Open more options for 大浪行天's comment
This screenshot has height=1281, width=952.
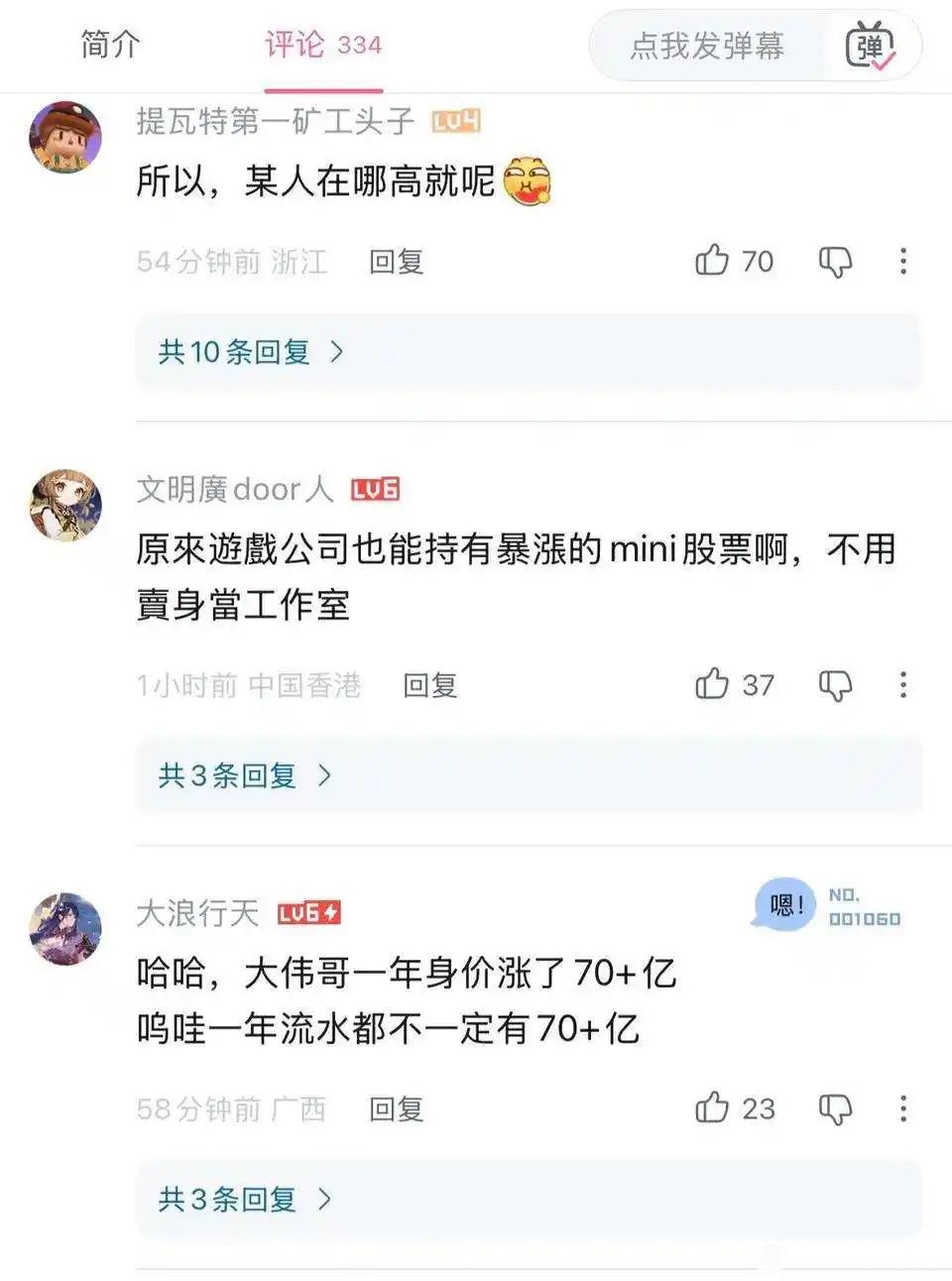pyautogui.click(x=902, y=1108)
